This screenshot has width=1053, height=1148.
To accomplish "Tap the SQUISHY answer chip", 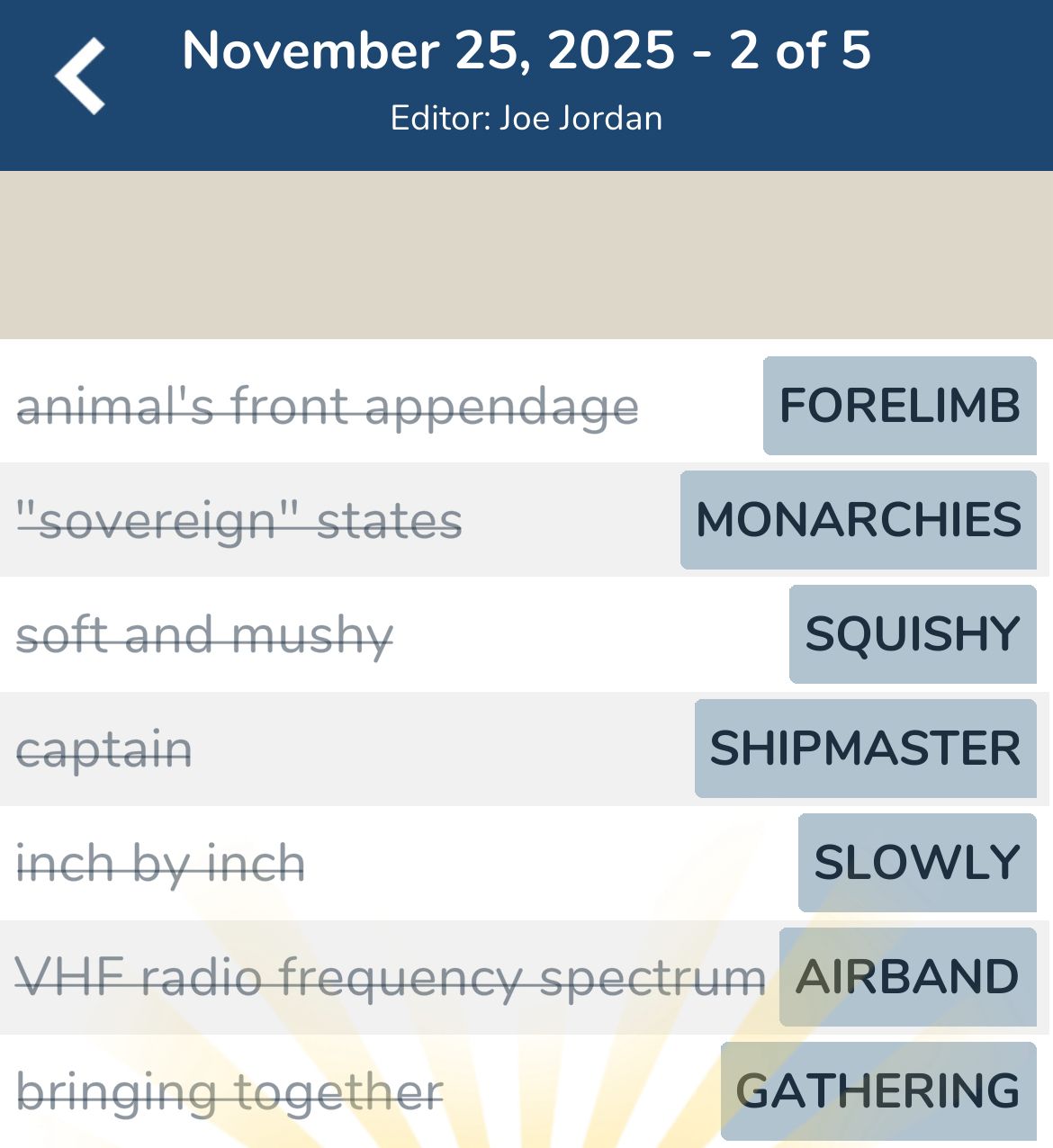I will coord(912,634).
